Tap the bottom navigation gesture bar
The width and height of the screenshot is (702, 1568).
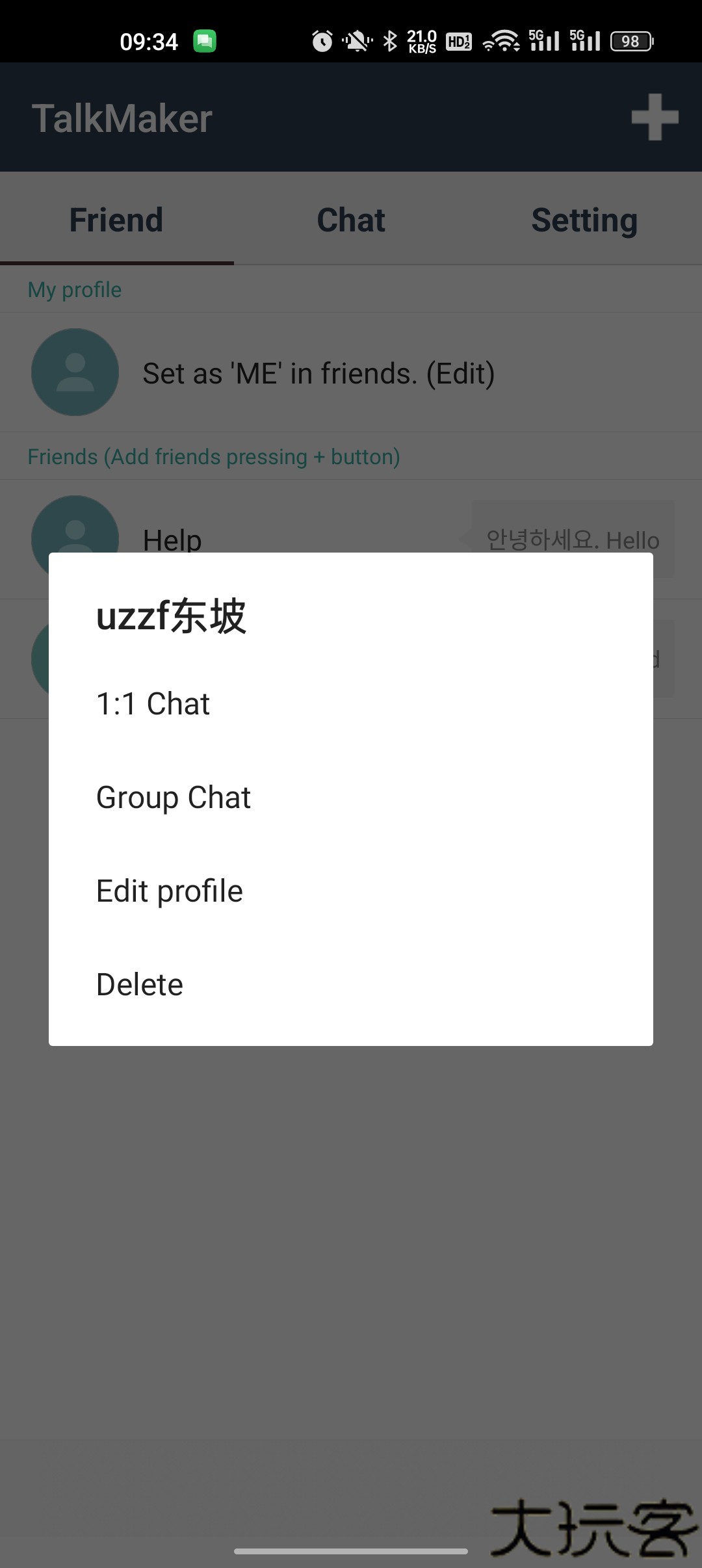coord(351,1549)
